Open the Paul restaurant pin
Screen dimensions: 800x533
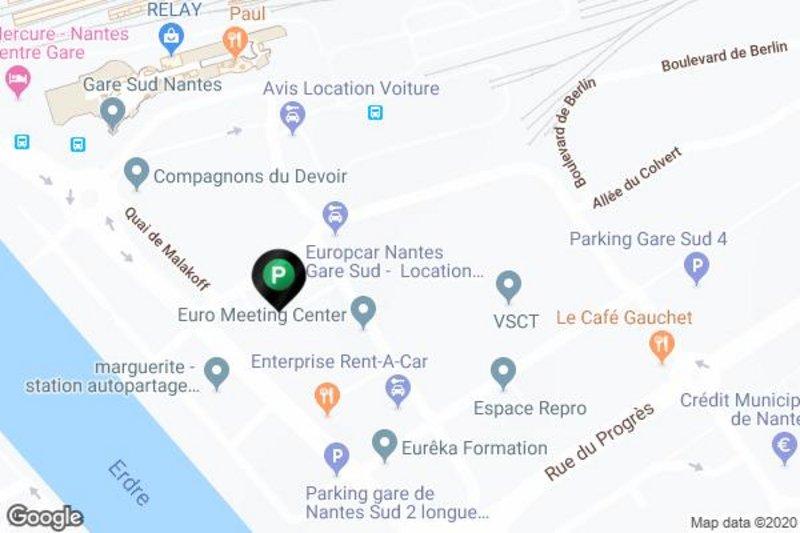235,41
